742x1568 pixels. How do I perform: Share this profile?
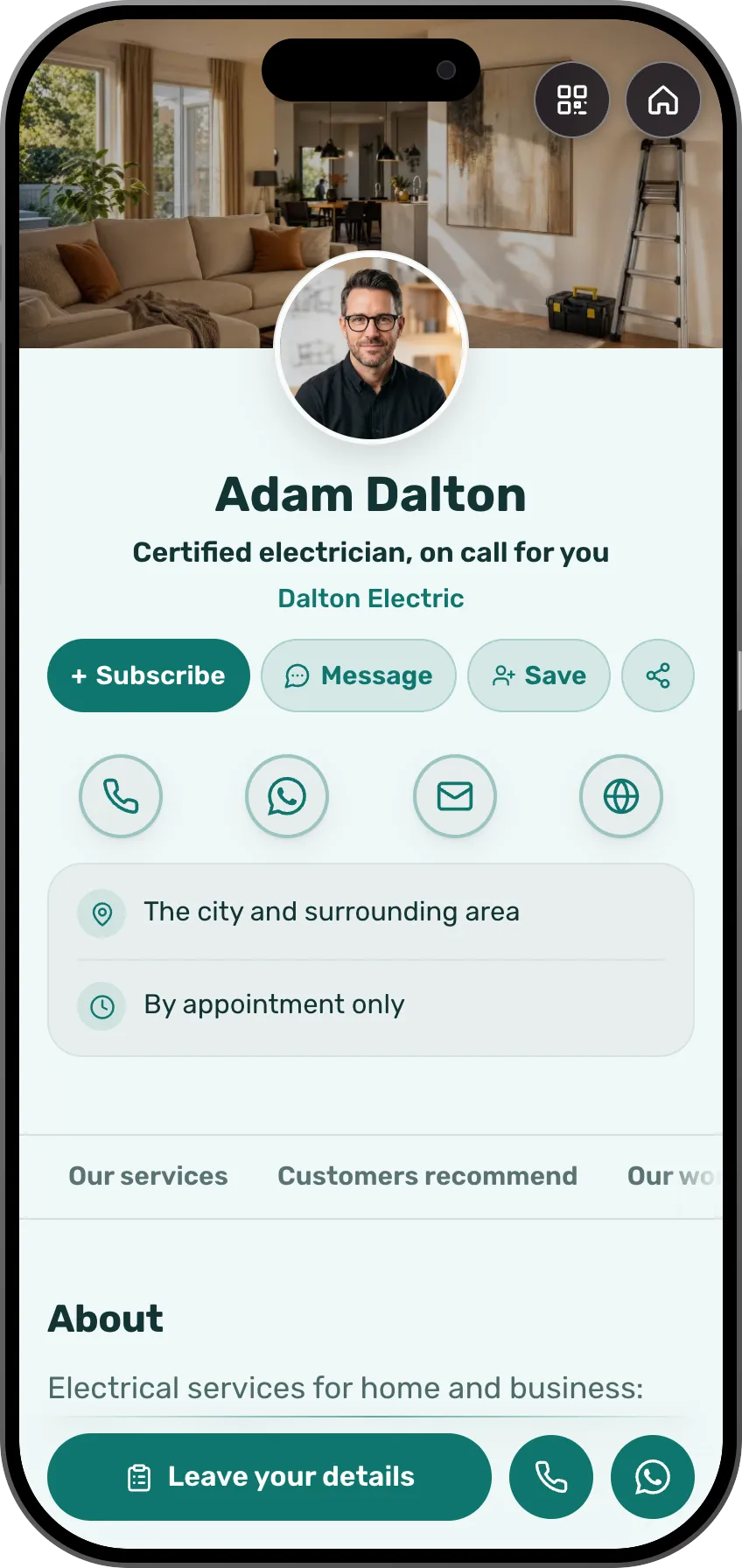point(658,675)
